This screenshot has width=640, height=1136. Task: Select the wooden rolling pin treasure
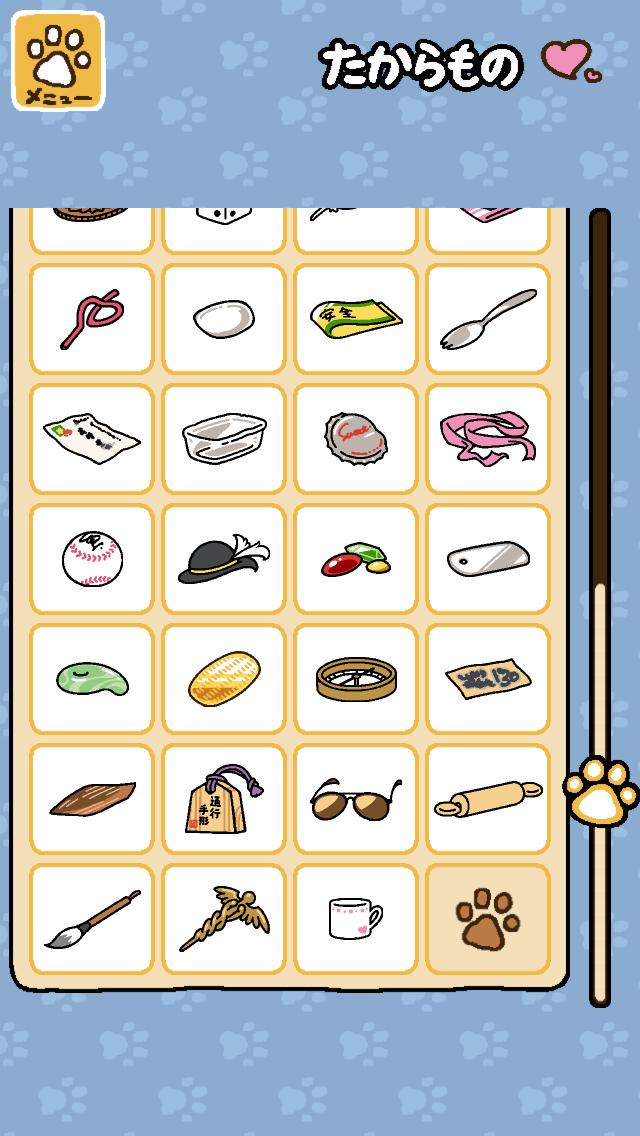488,799
